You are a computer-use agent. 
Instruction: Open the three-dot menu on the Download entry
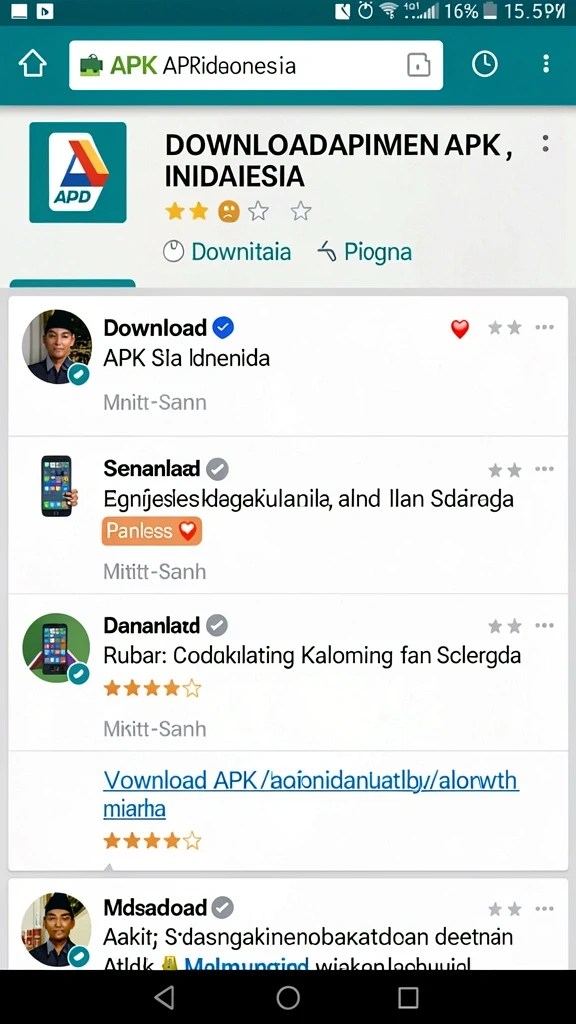click(x=545, y=327)
